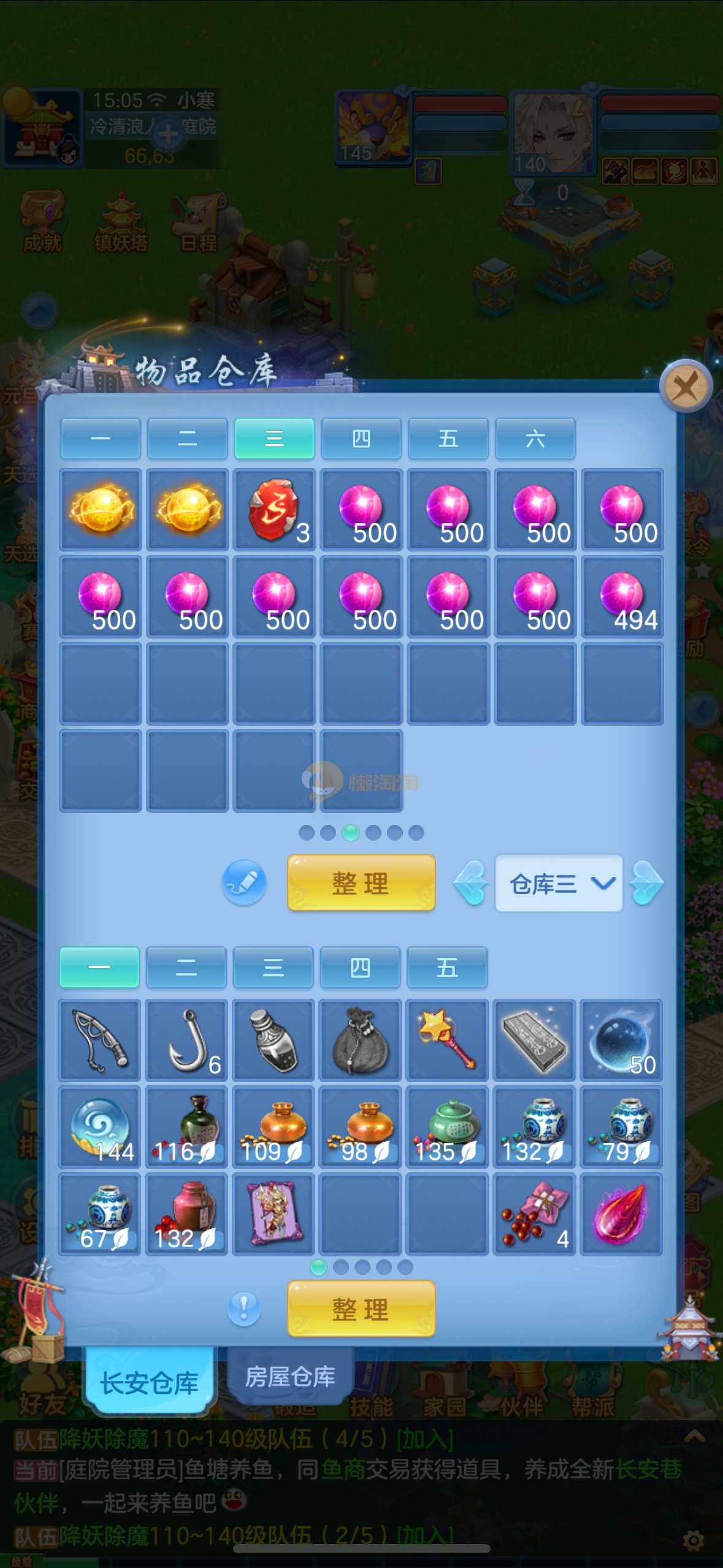The image size is (723, 1568).
Task: Select the star wand item in the backpack
Action: tap(448, 1040)
